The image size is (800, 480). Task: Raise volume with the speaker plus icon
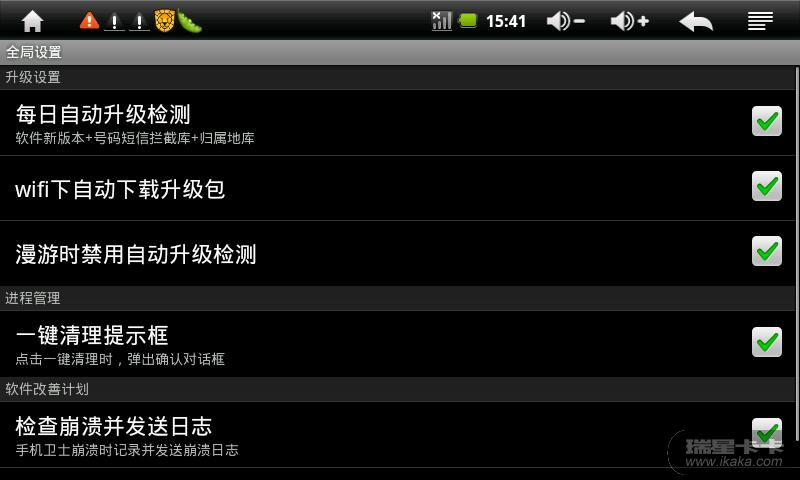pos(630,20)
